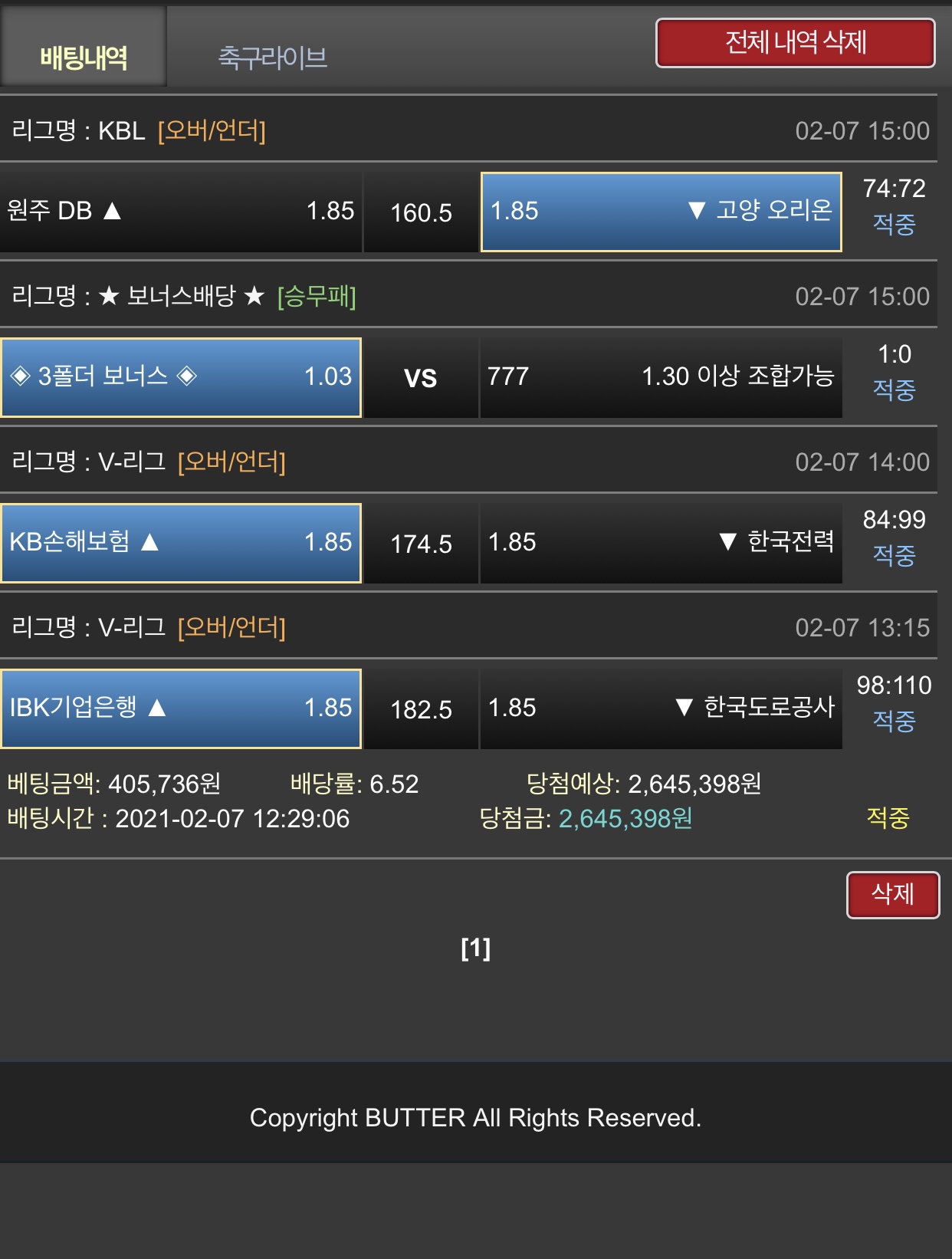Go to page [1]
Screen dimensions: 952x1259
coord(475,948)
